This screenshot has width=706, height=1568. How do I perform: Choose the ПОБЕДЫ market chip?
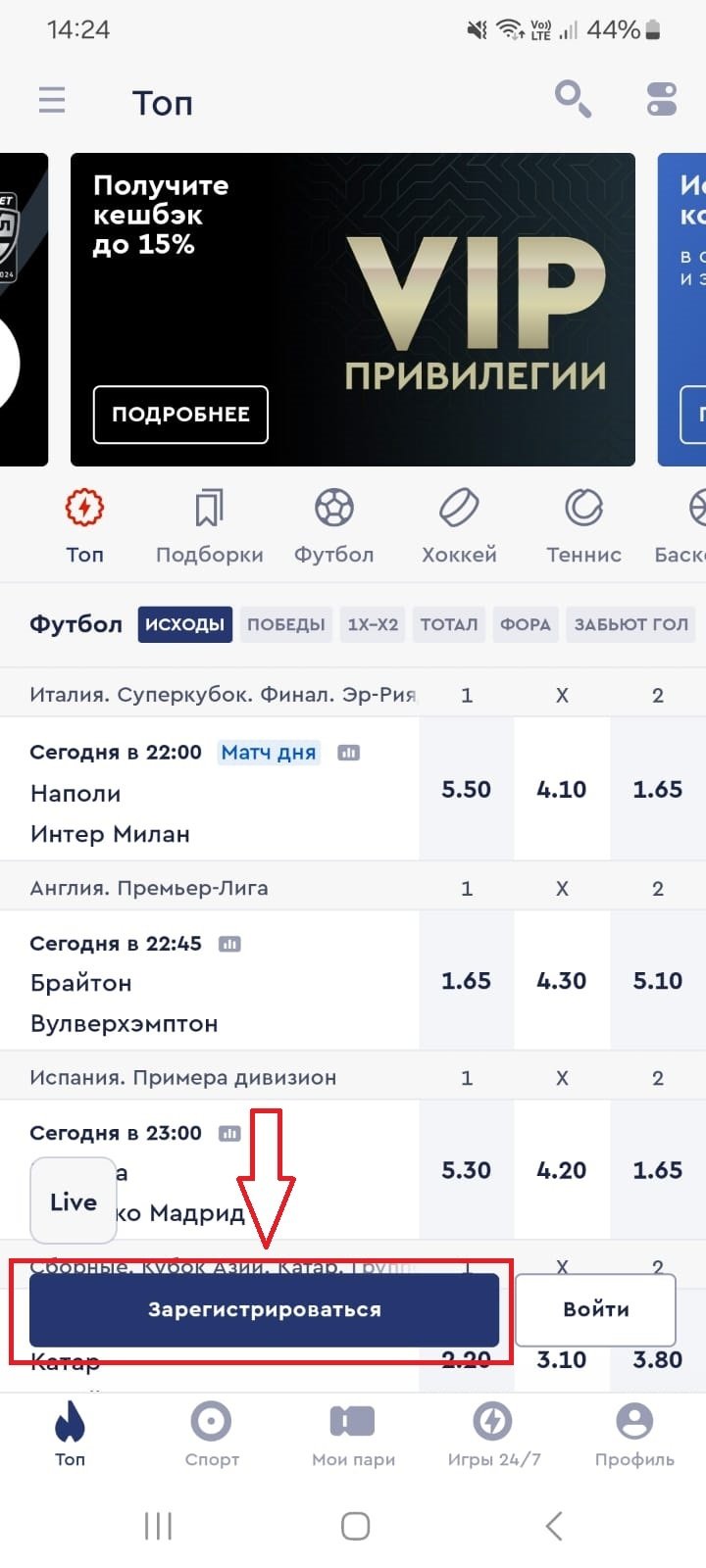click(x=285, y=624)
